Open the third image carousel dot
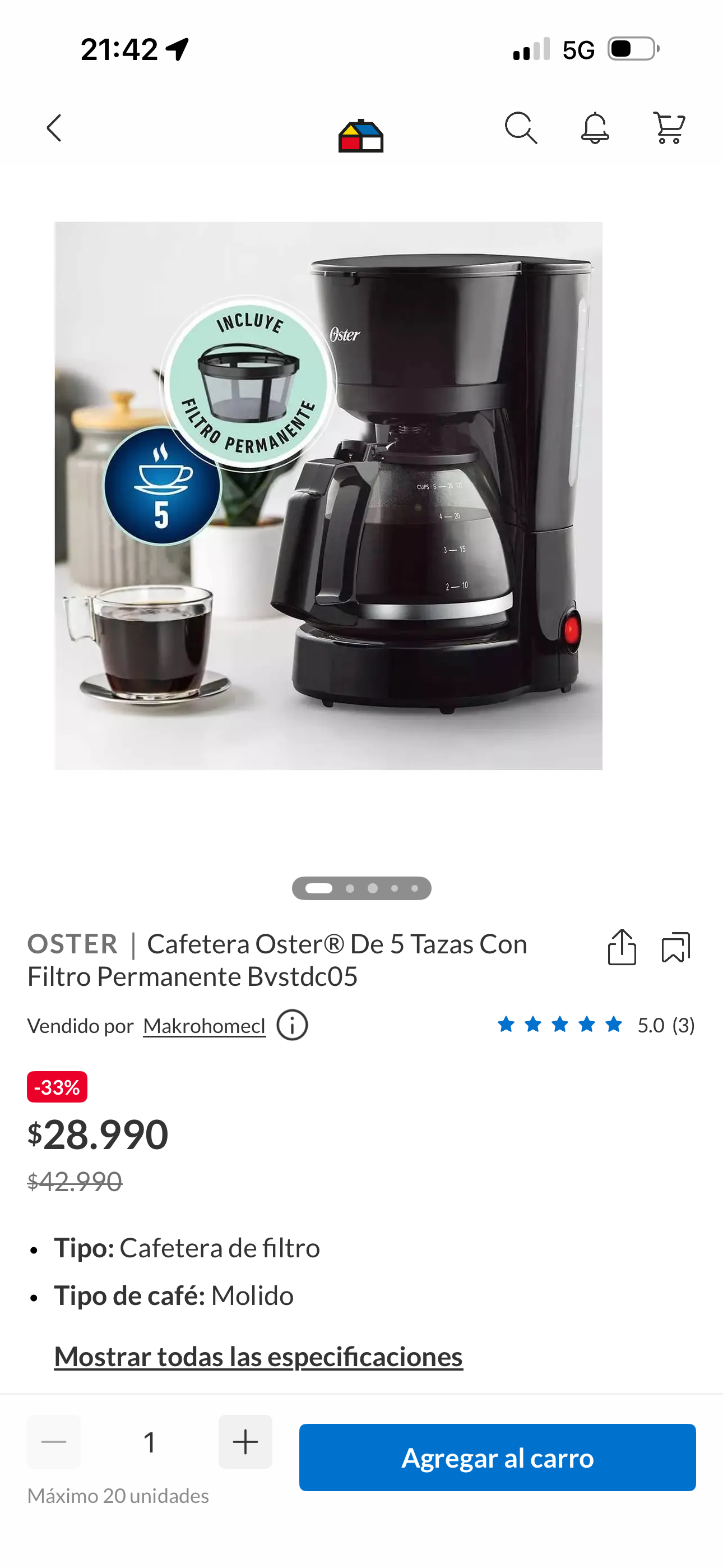Screen dimensions: 723x1568 (373, 888)
